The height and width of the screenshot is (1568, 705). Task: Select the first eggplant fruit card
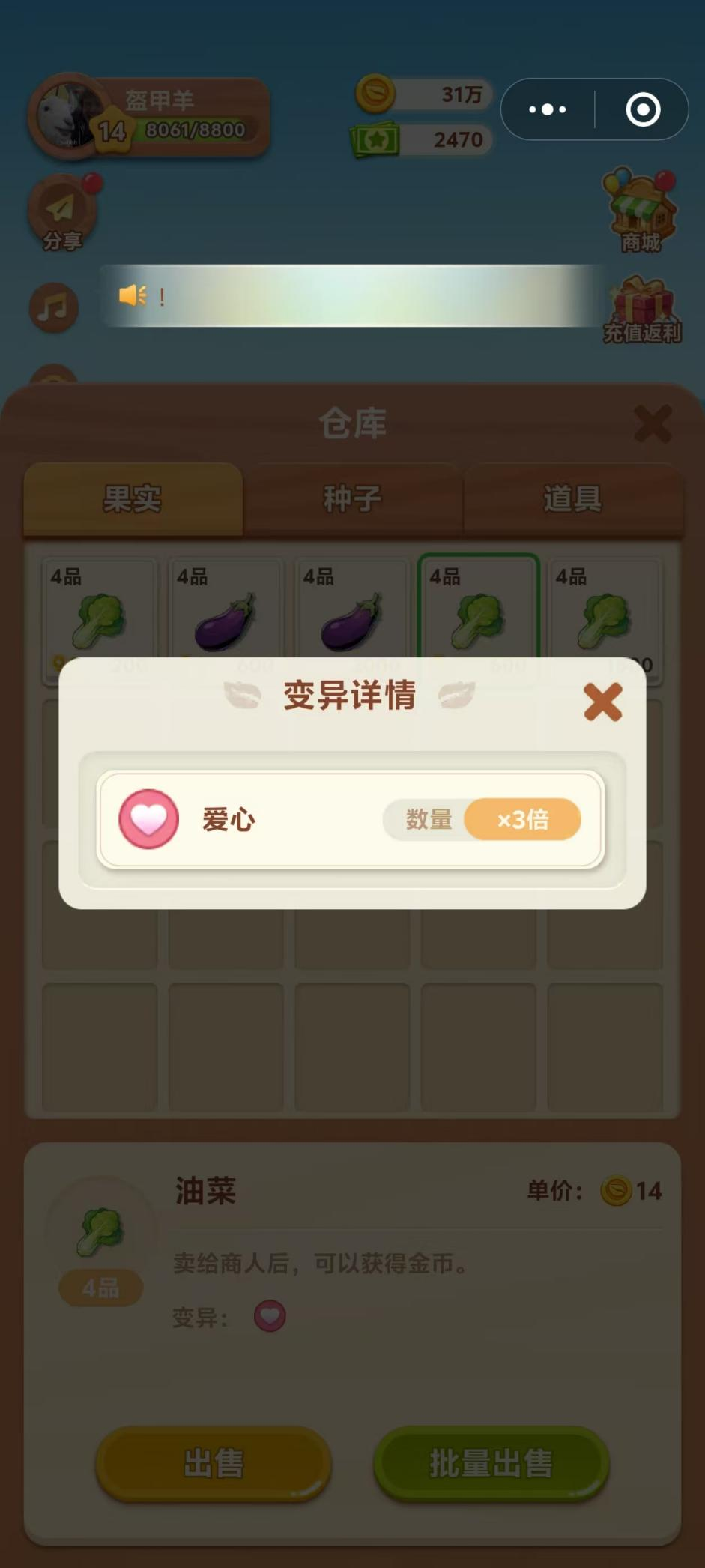(x=226, y=618)
